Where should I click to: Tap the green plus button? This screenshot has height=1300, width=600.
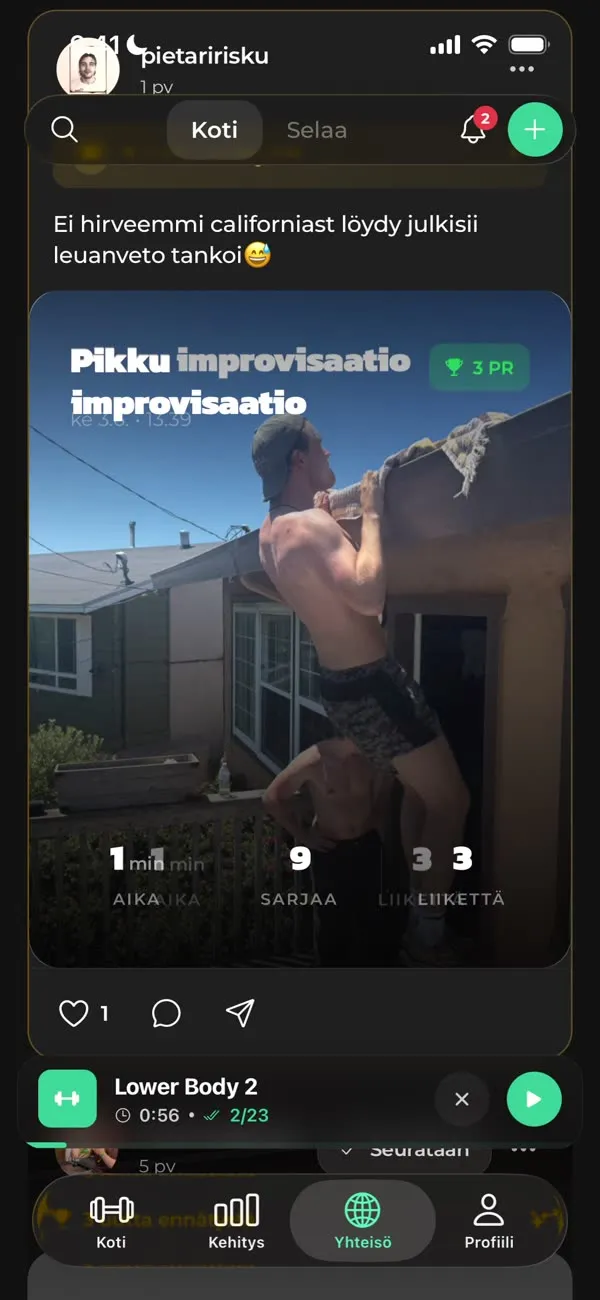[535, 130]
